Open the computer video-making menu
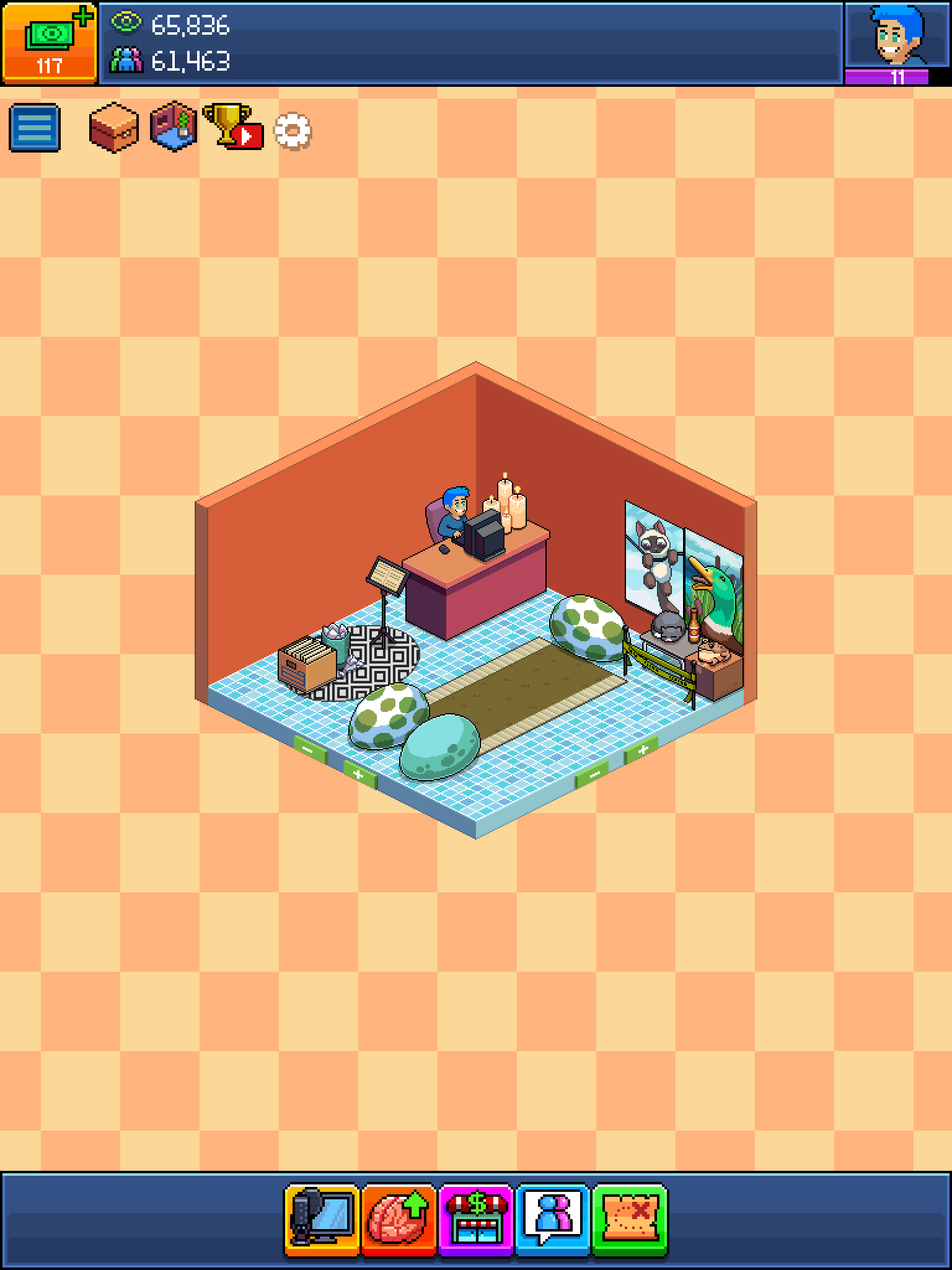Image resolution: width=952 pixels, height=1270 pixels. tap(322, 1220)
